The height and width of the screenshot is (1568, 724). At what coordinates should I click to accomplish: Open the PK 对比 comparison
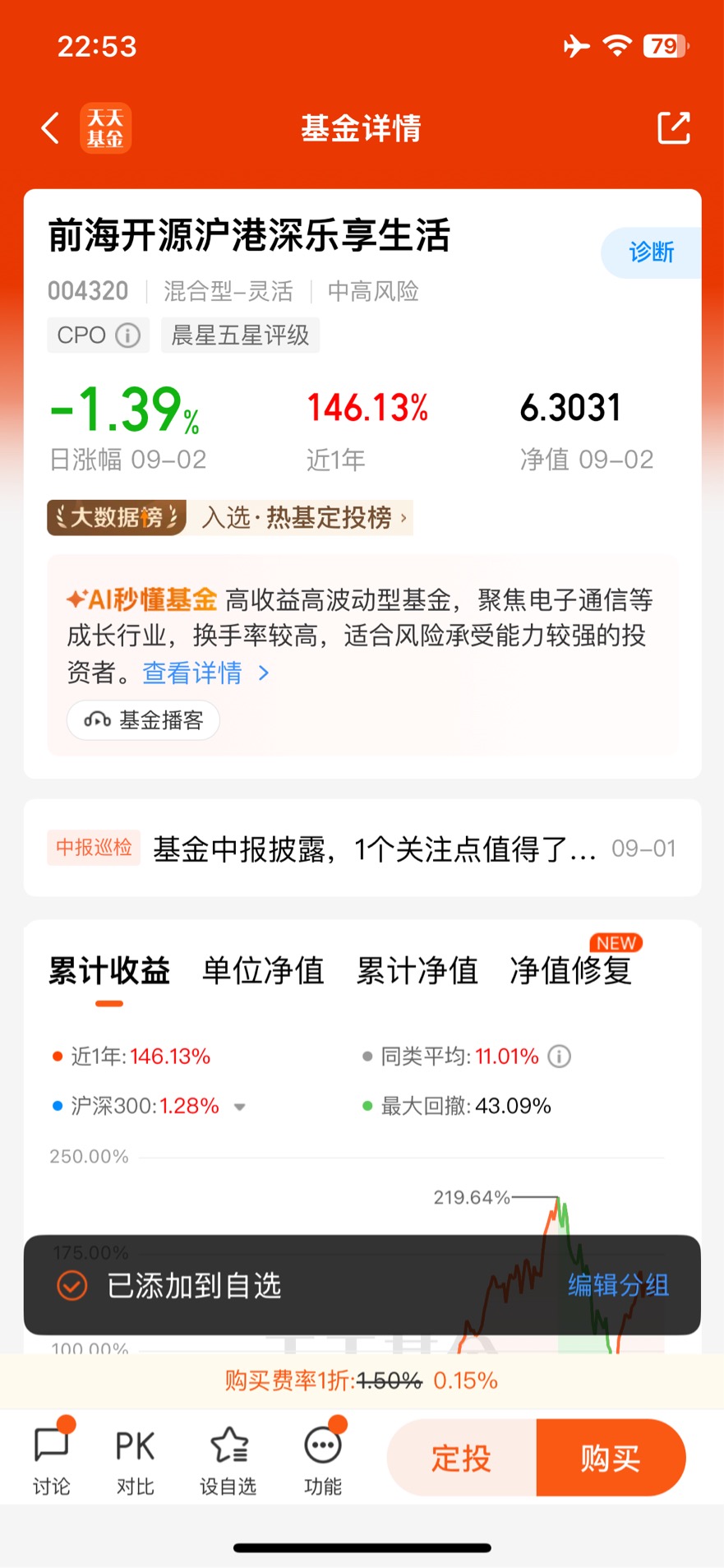(136, 1461)
